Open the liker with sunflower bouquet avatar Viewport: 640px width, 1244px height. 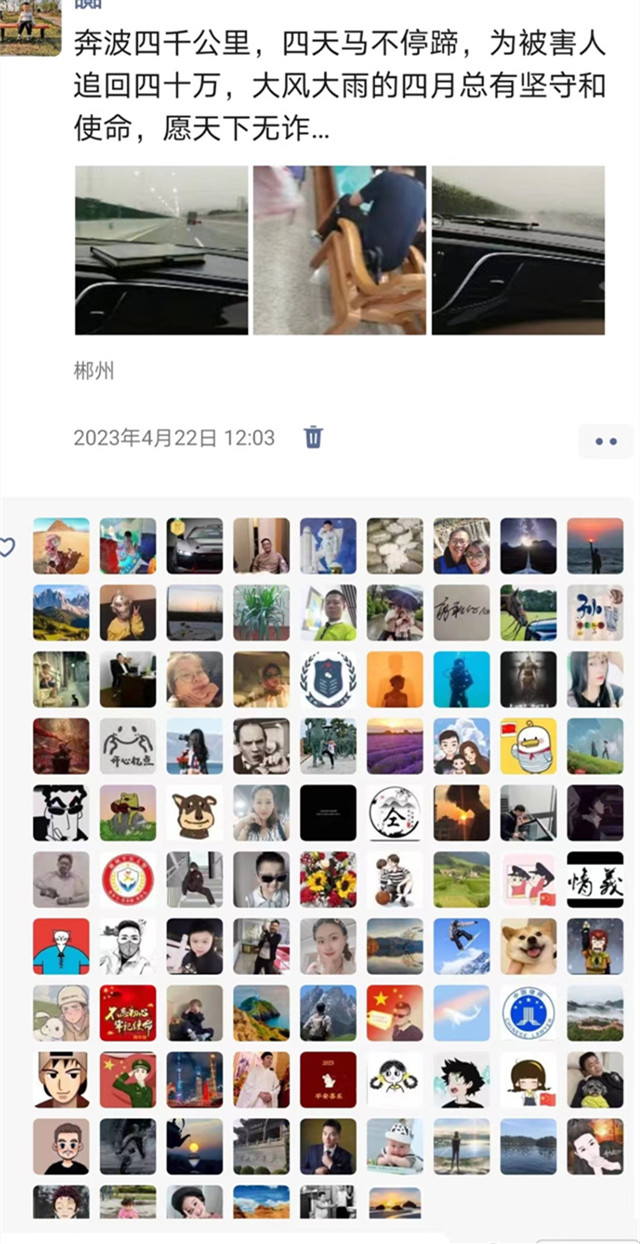pyautogui.click(x=328, y=879)
